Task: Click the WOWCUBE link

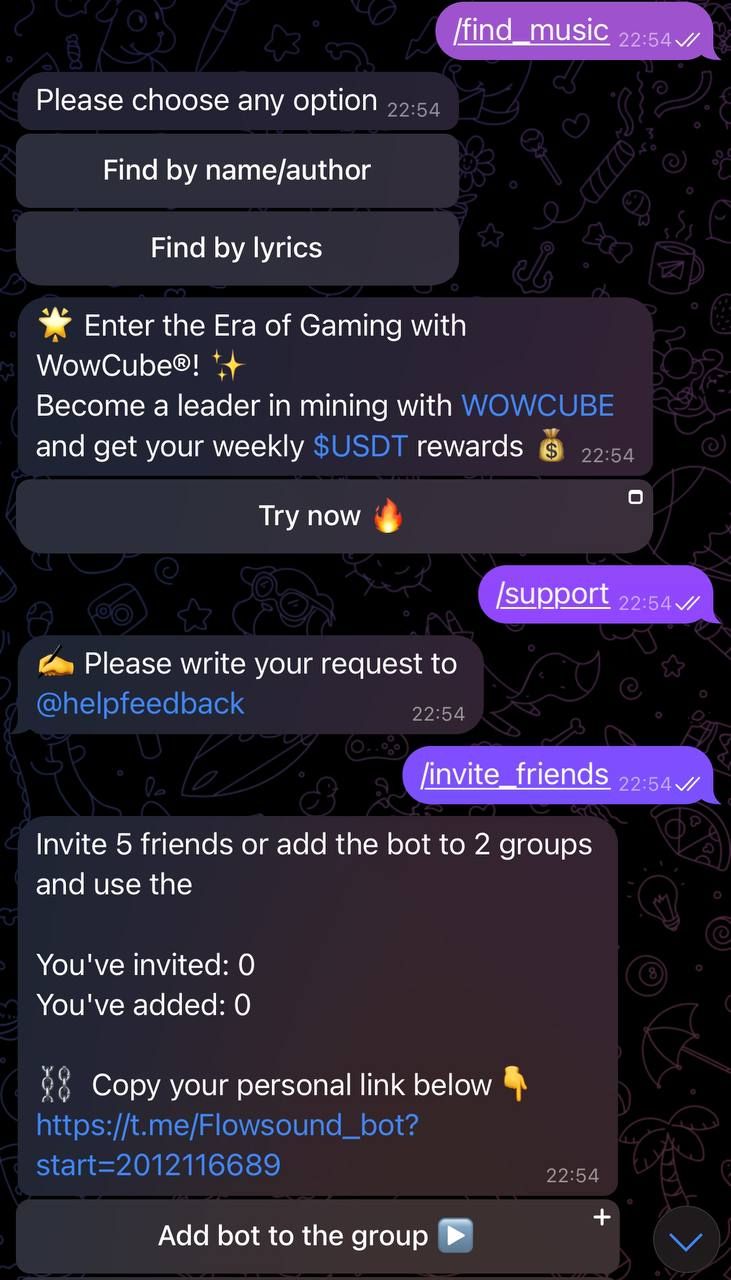Action: pos(538,406)
